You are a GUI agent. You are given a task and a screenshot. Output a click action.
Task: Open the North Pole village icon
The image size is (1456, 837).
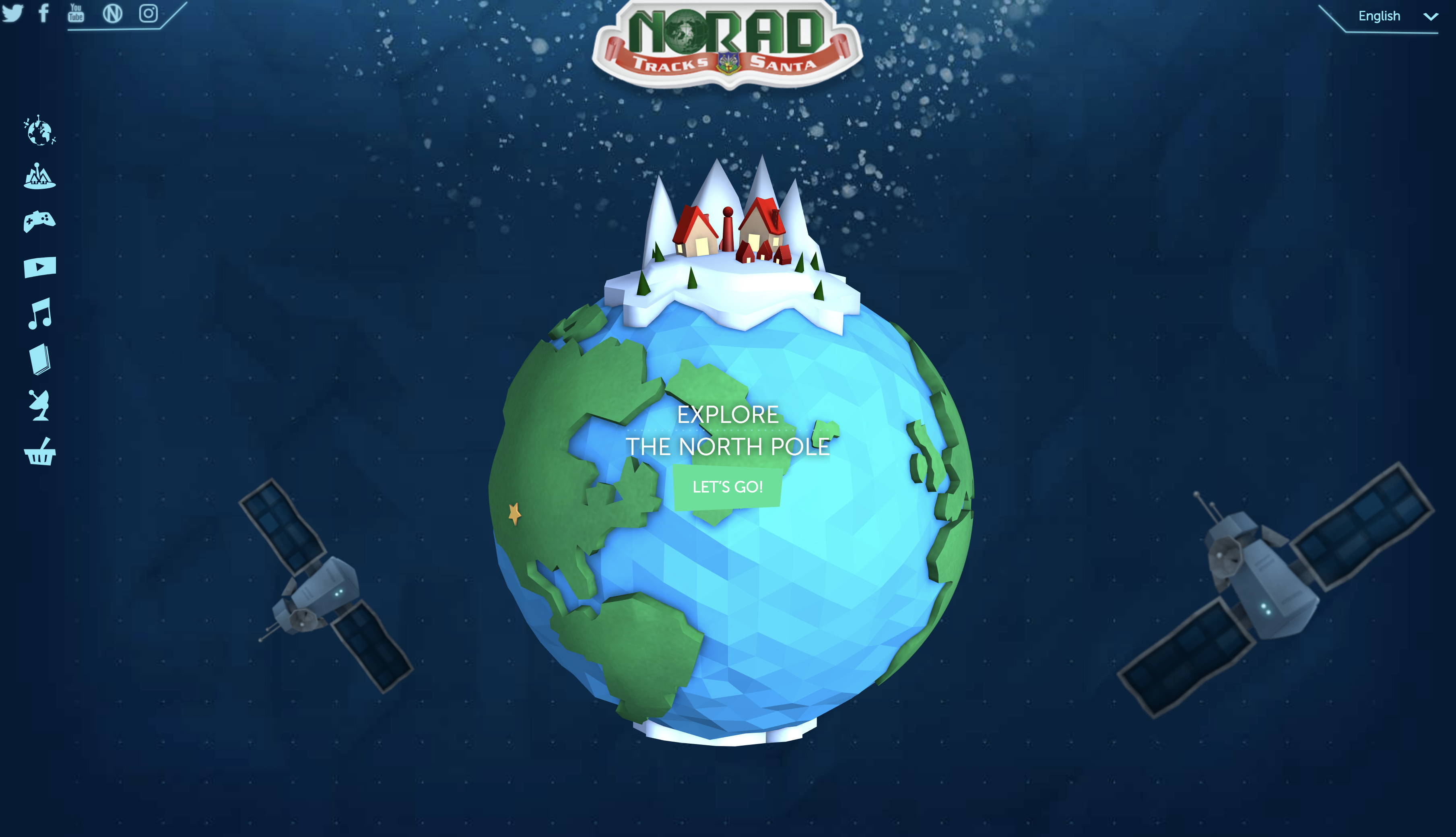click(40, 176)
